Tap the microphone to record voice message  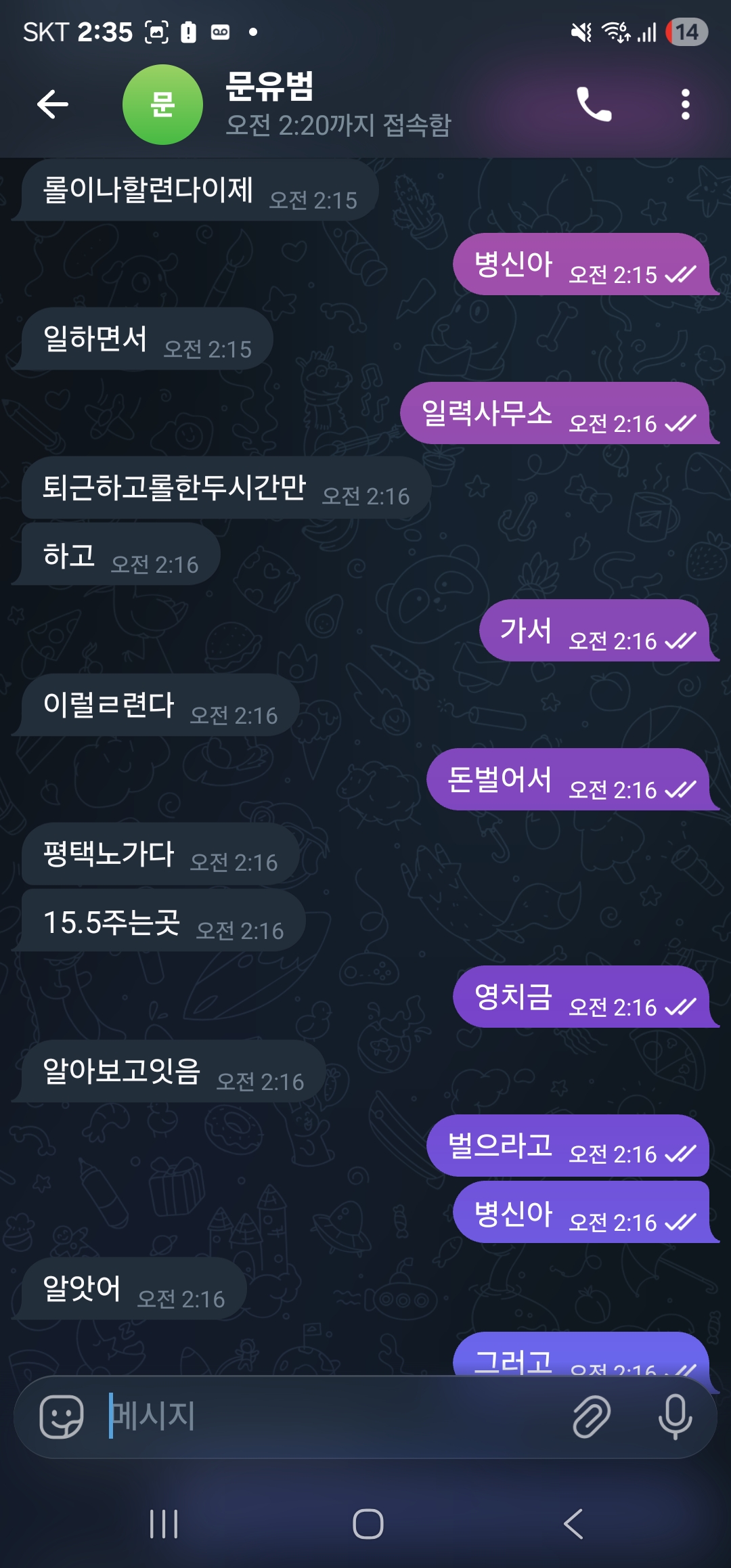click(675, 1416)
